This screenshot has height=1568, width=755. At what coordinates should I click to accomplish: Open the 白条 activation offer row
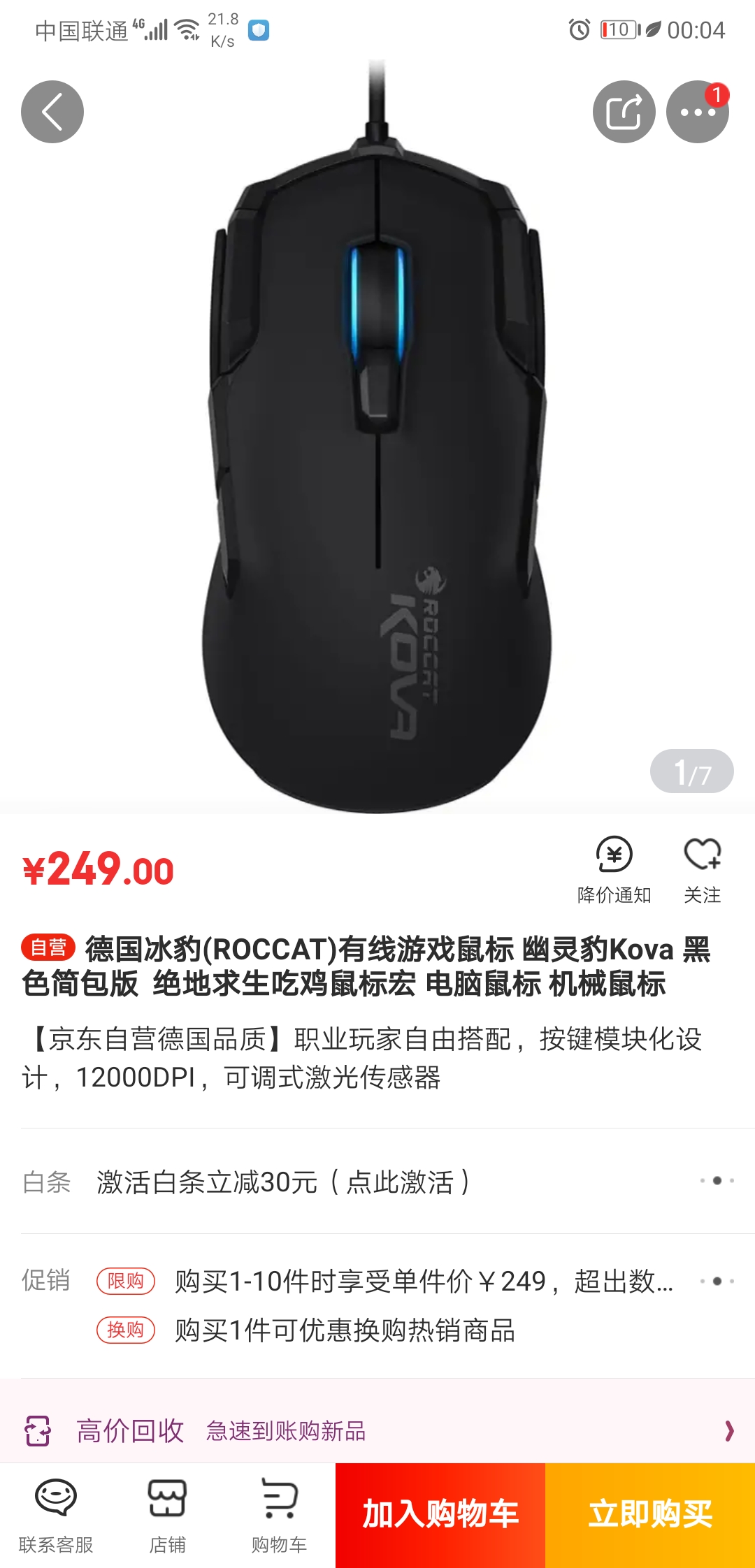(377, 1182)
